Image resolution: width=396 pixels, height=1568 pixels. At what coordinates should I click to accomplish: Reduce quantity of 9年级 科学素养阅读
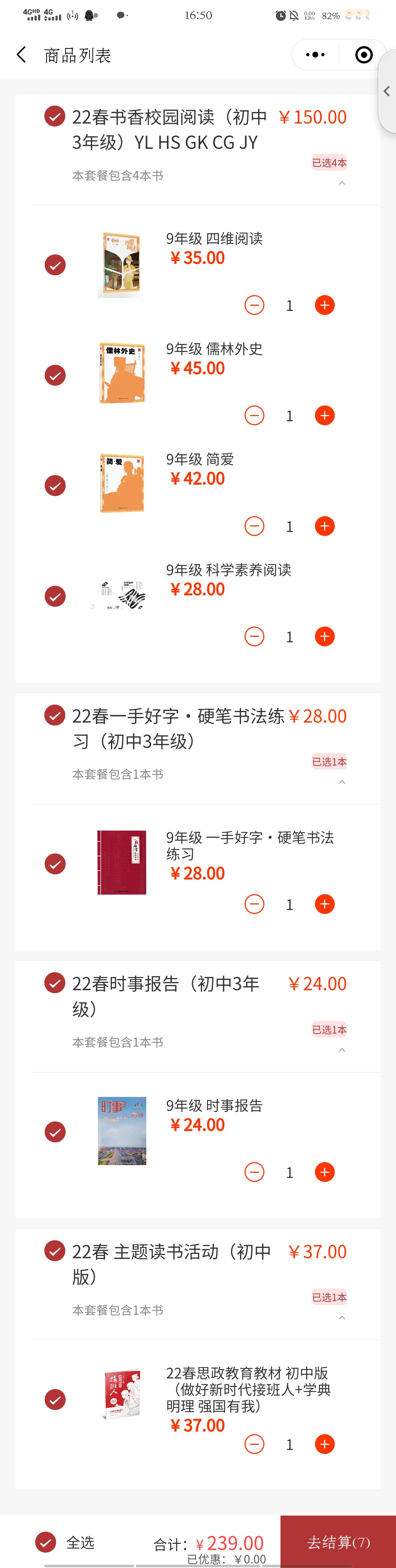254,637
